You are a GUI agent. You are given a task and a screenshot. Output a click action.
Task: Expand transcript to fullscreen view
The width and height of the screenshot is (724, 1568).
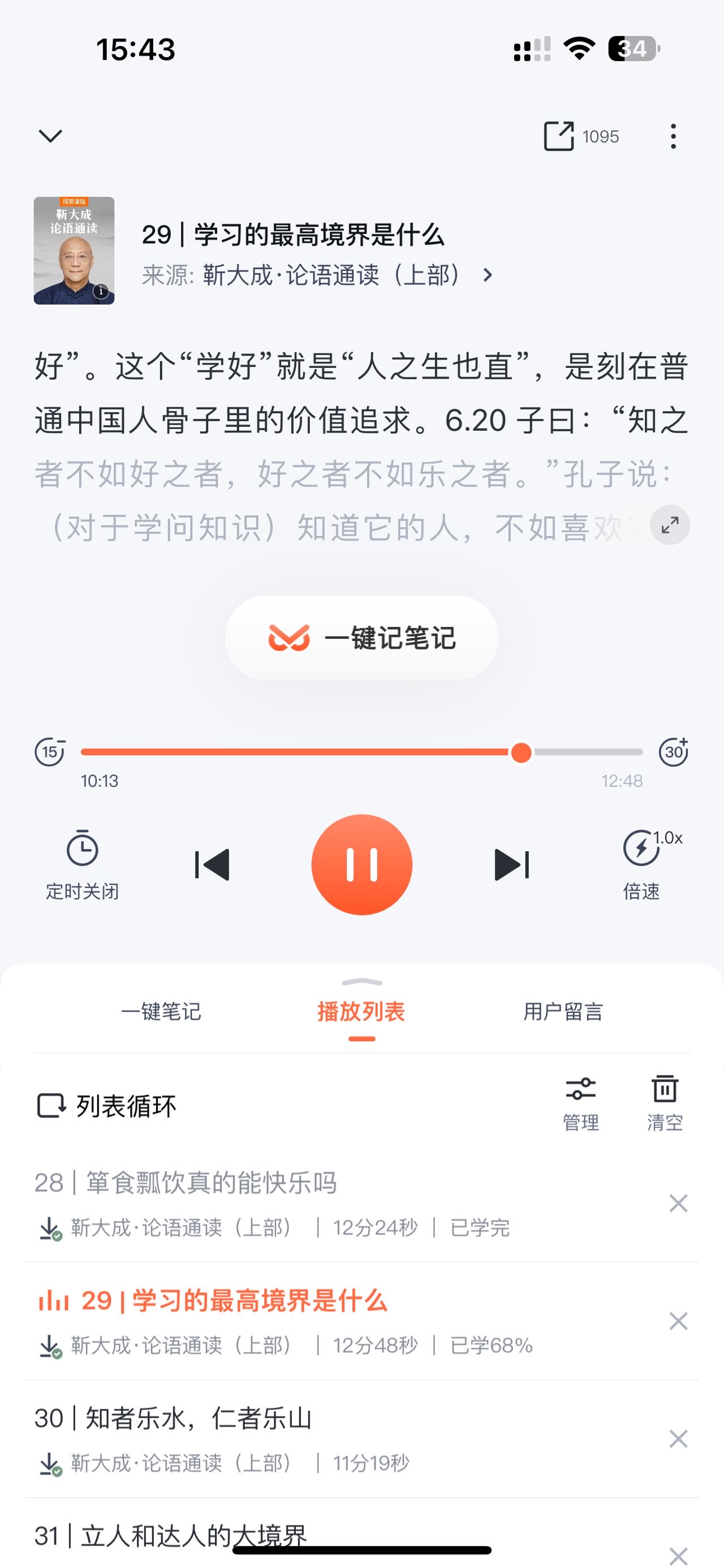[x=669, y=525]
